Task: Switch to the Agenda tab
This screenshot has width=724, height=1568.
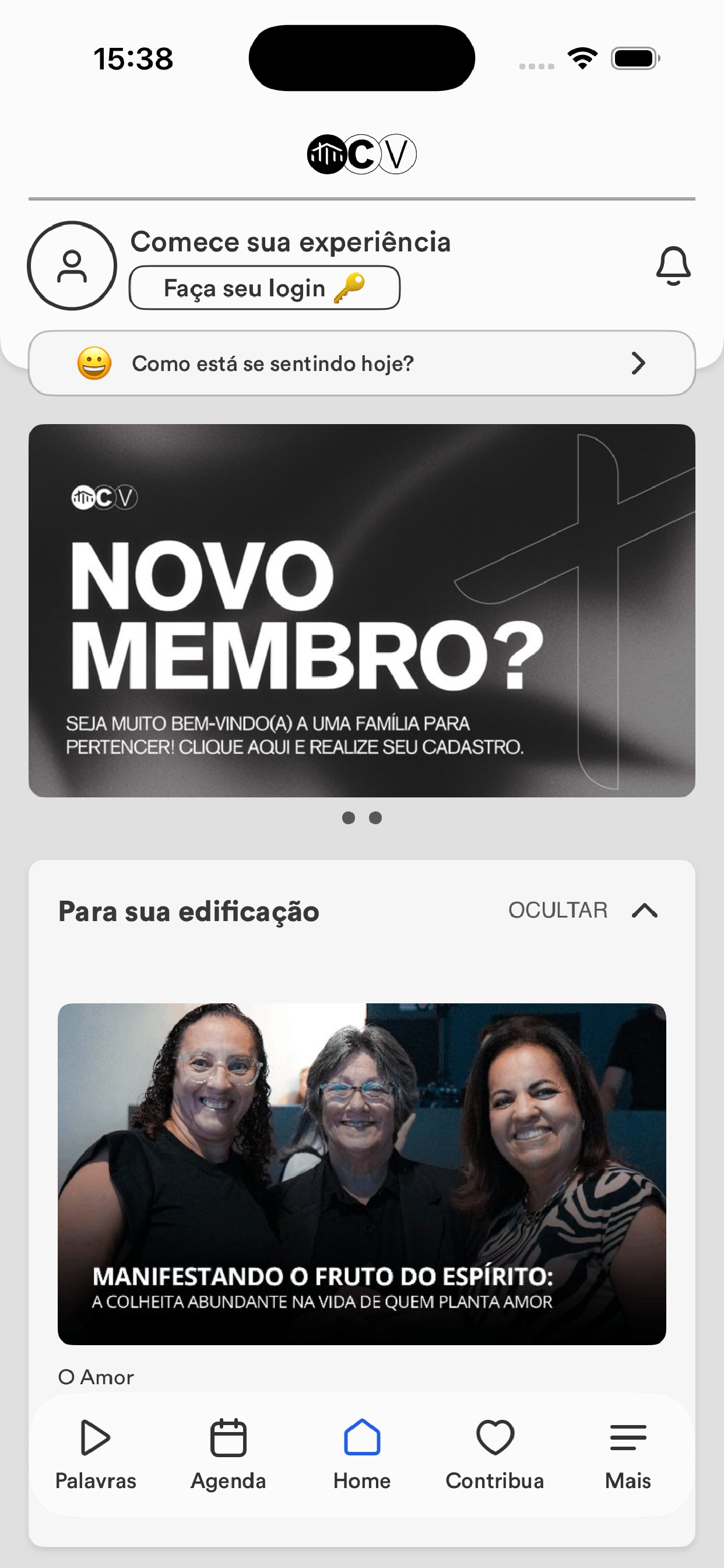Action: [x=228, y=1454]
